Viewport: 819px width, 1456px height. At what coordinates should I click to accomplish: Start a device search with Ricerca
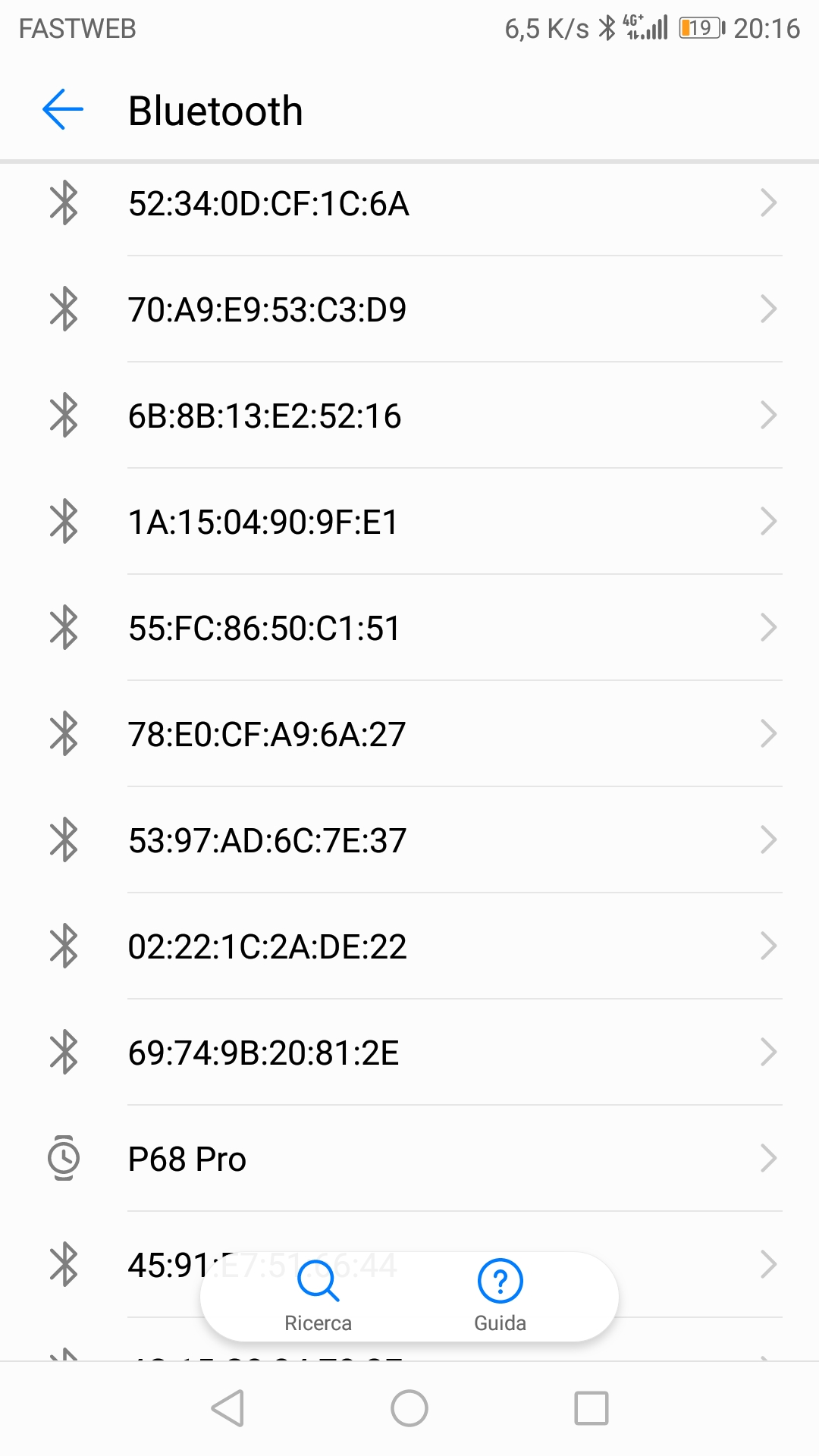(x=318, y=1295)
